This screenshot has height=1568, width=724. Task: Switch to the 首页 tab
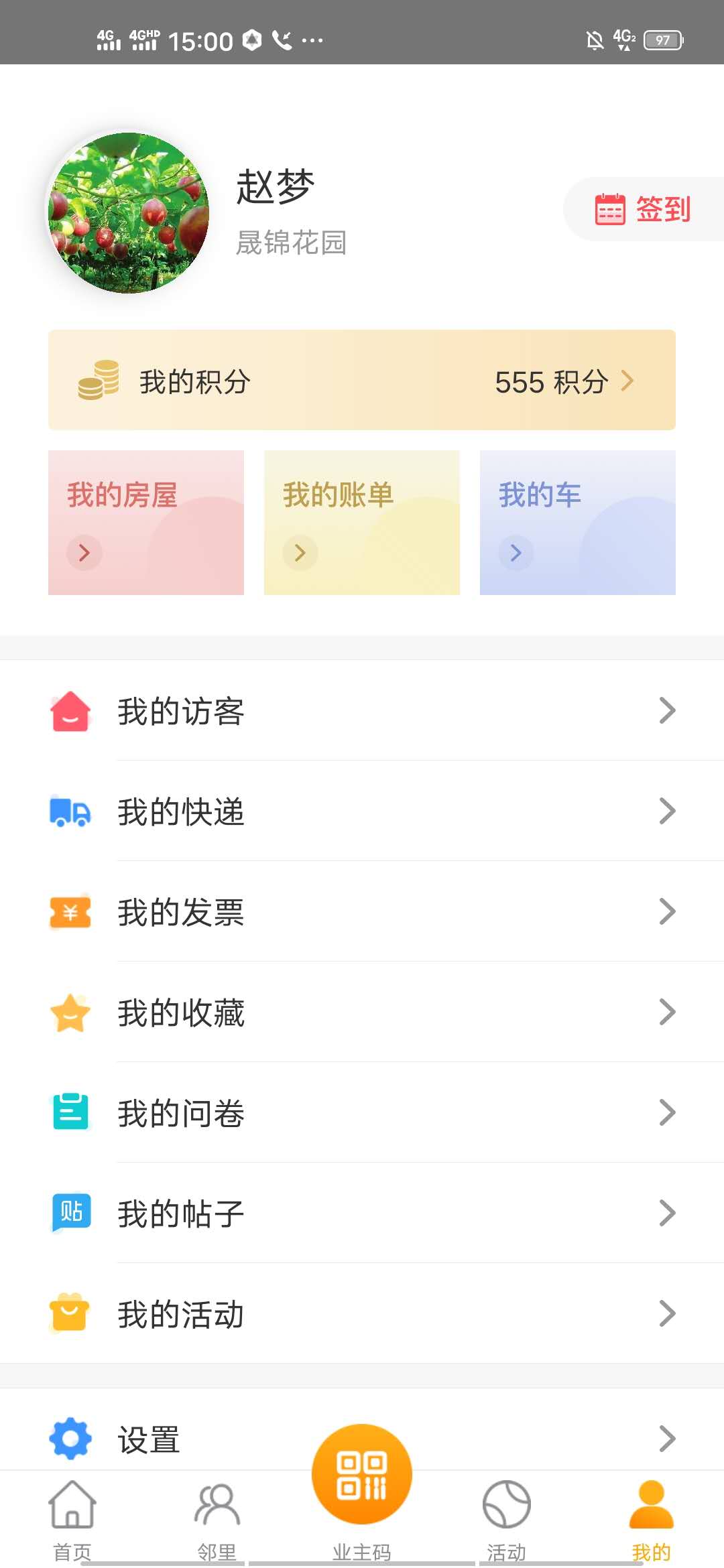point(72,1521)
